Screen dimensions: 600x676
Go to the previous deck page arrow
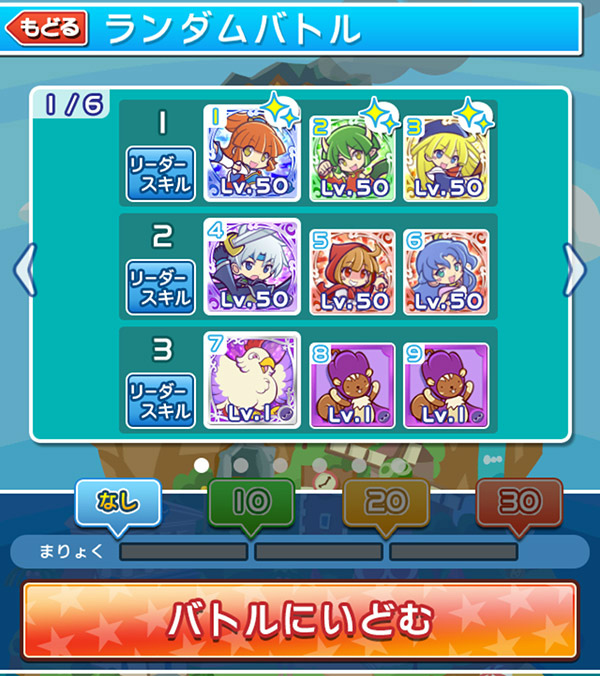point(25,268)
